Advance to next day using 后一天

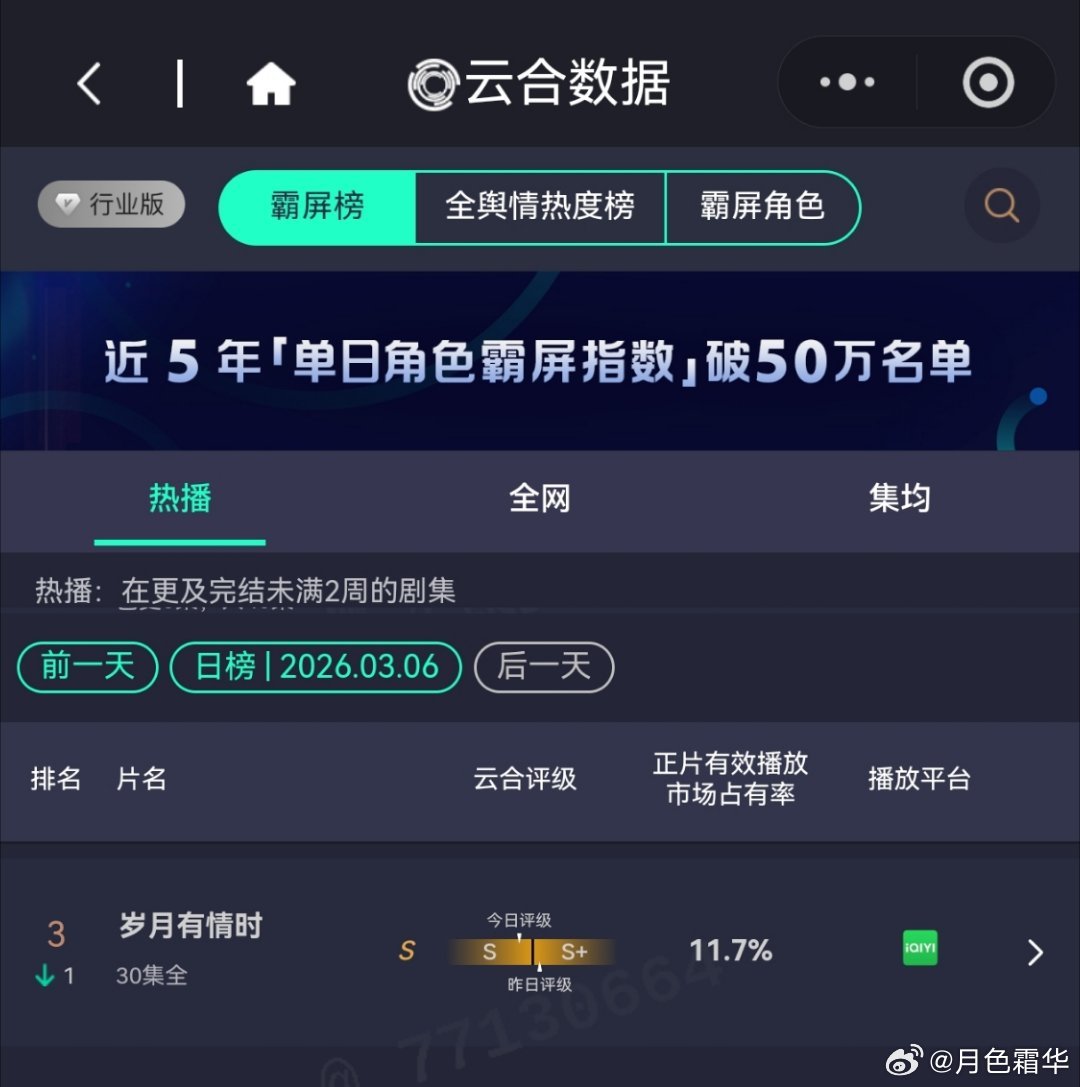pos(544,667)
